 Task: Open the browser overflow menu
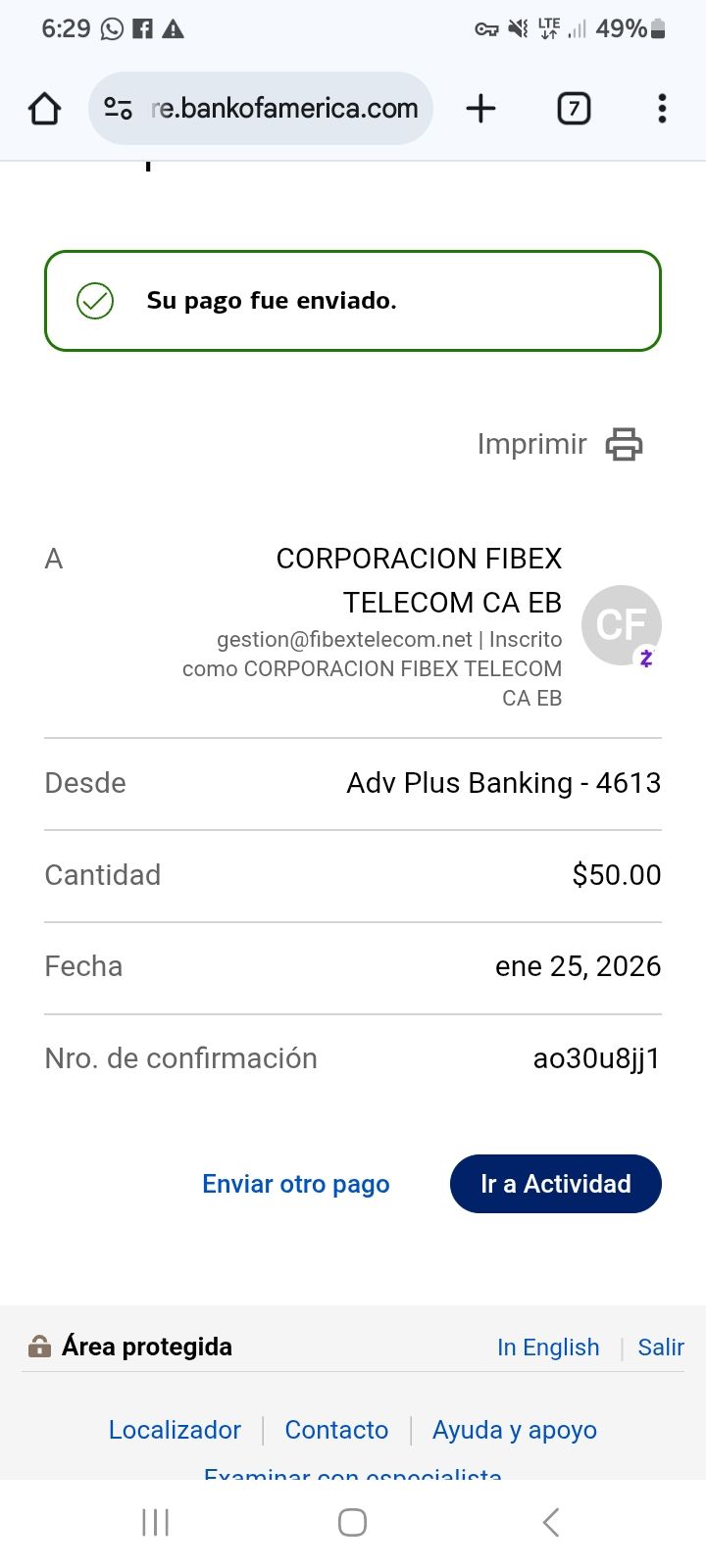[662, 109]
